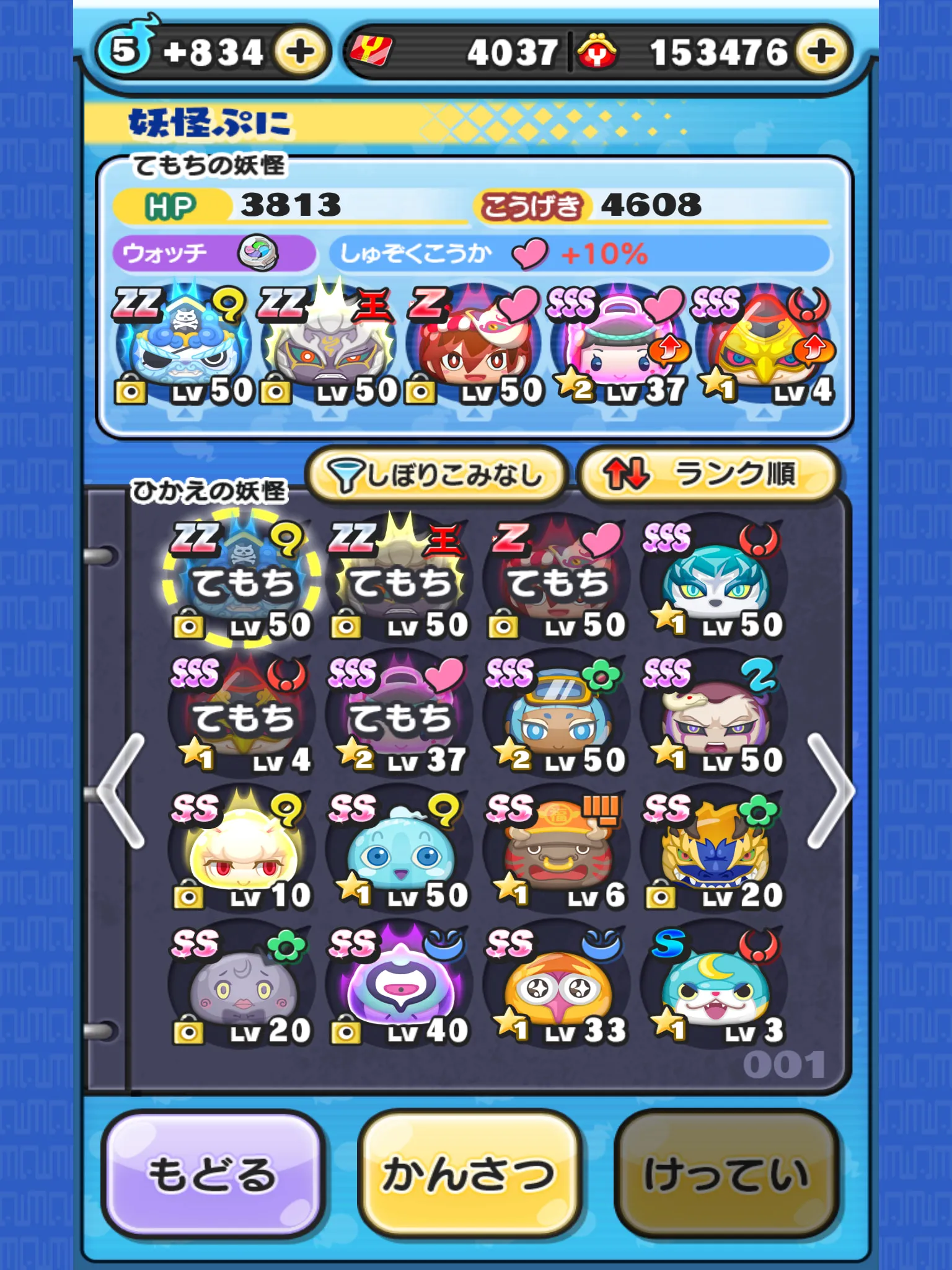Tap the かんさつ observe button
This screenshot has height=1270, width=952.
pos(469,1175)
